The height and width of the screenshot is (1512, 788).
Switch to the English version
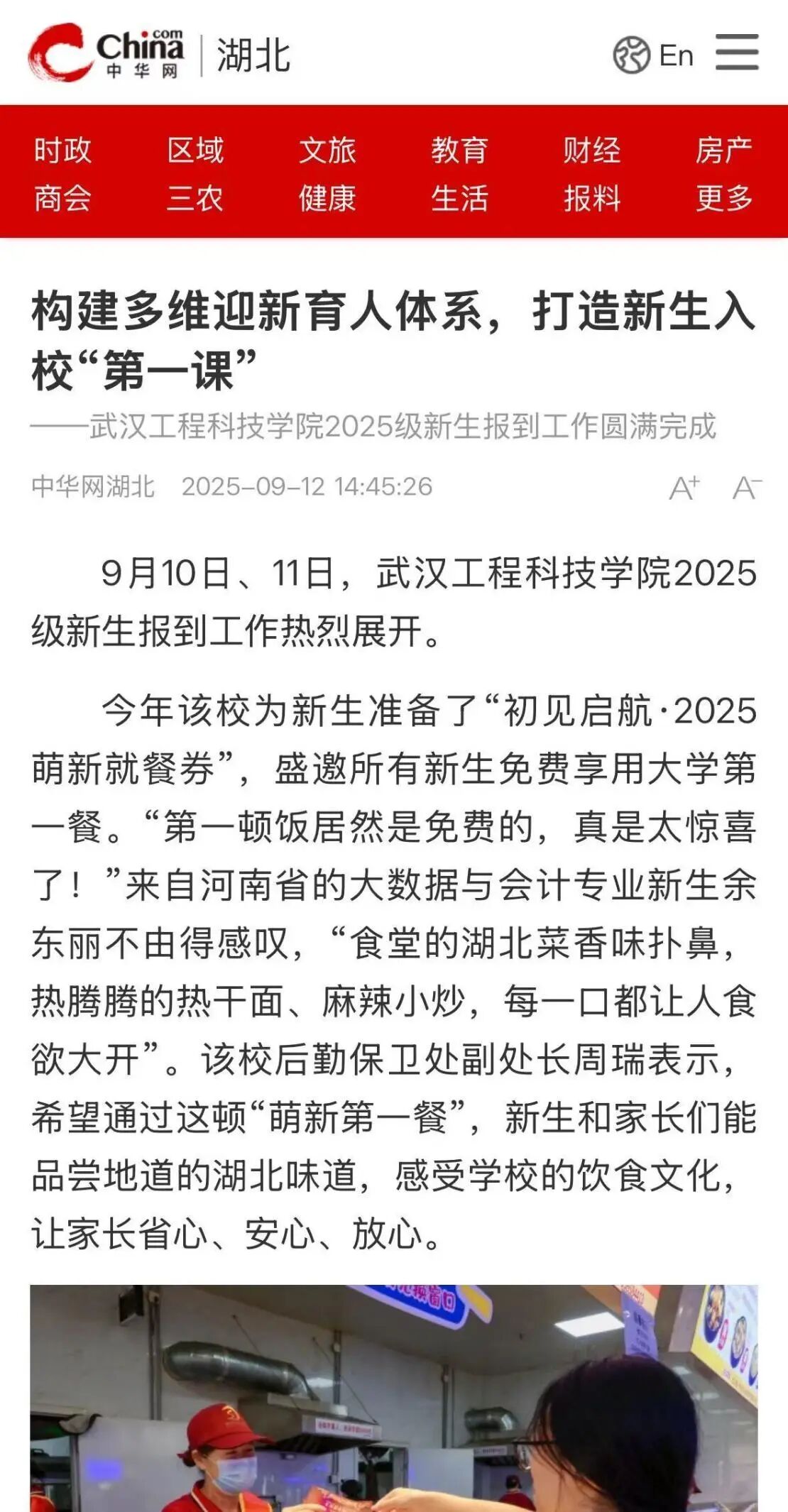tap(654, 55)
